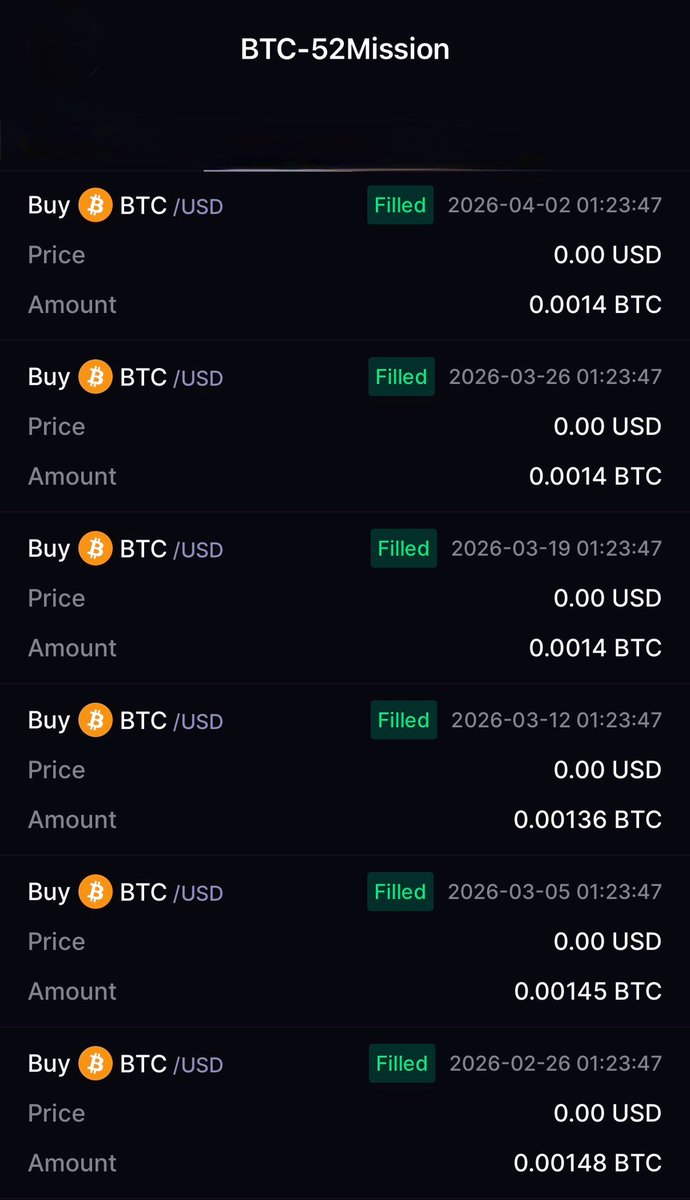This screenshot has width=690, height=1200.
Task: Tap the 2026-02-26 order for 0.00148 BTC
Action: 345,1113
